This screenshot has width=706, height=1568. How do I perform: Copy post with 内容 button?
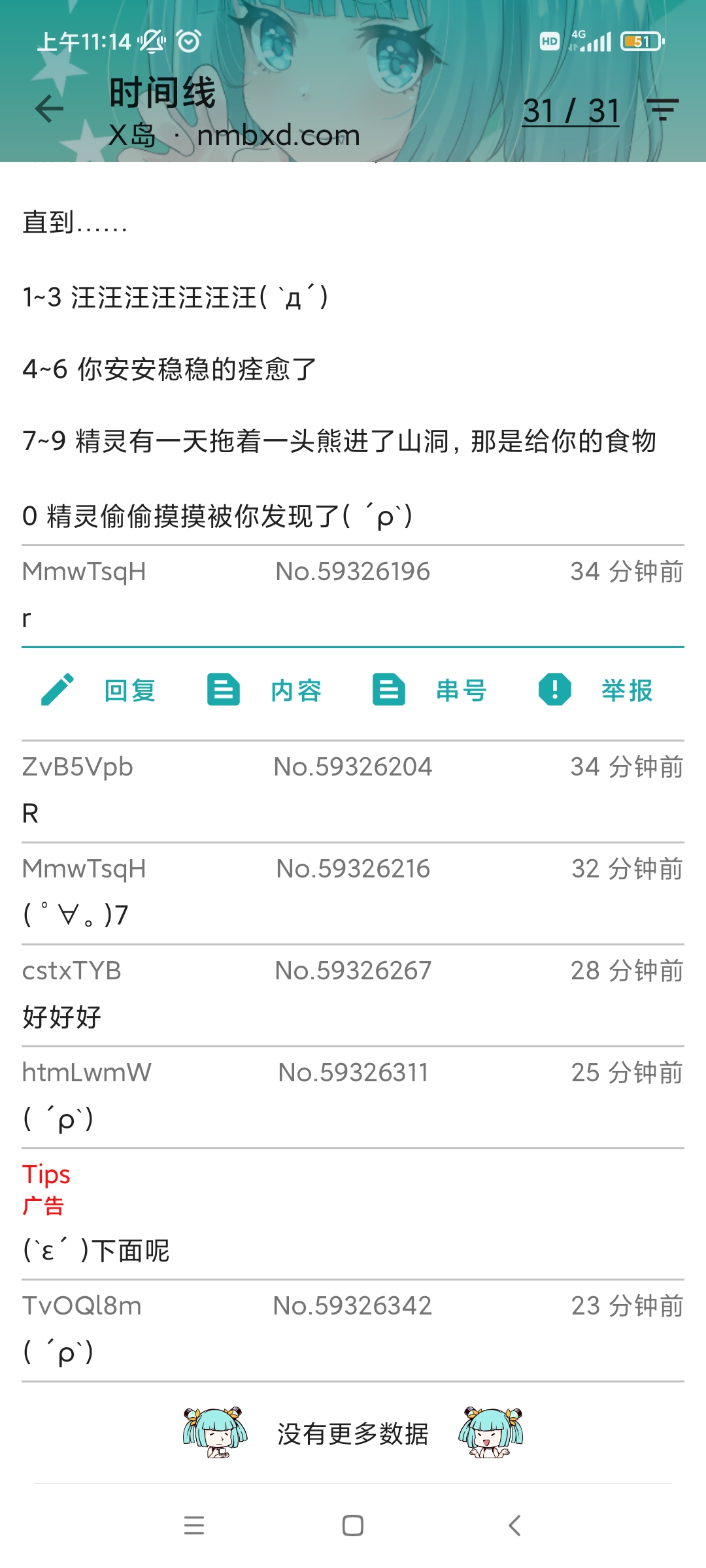tap(265, 691)
